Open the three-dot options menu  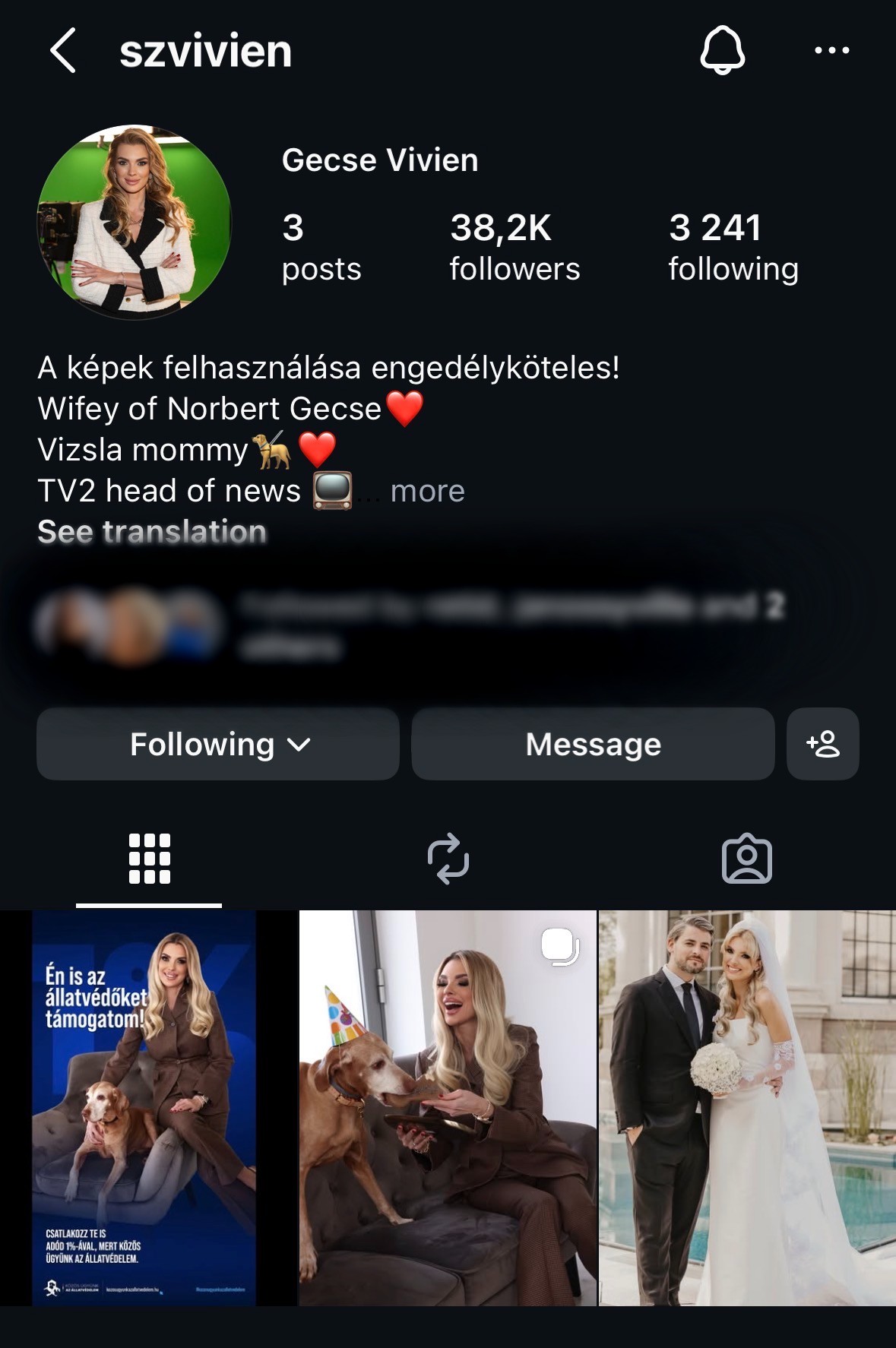pos(831,51)
